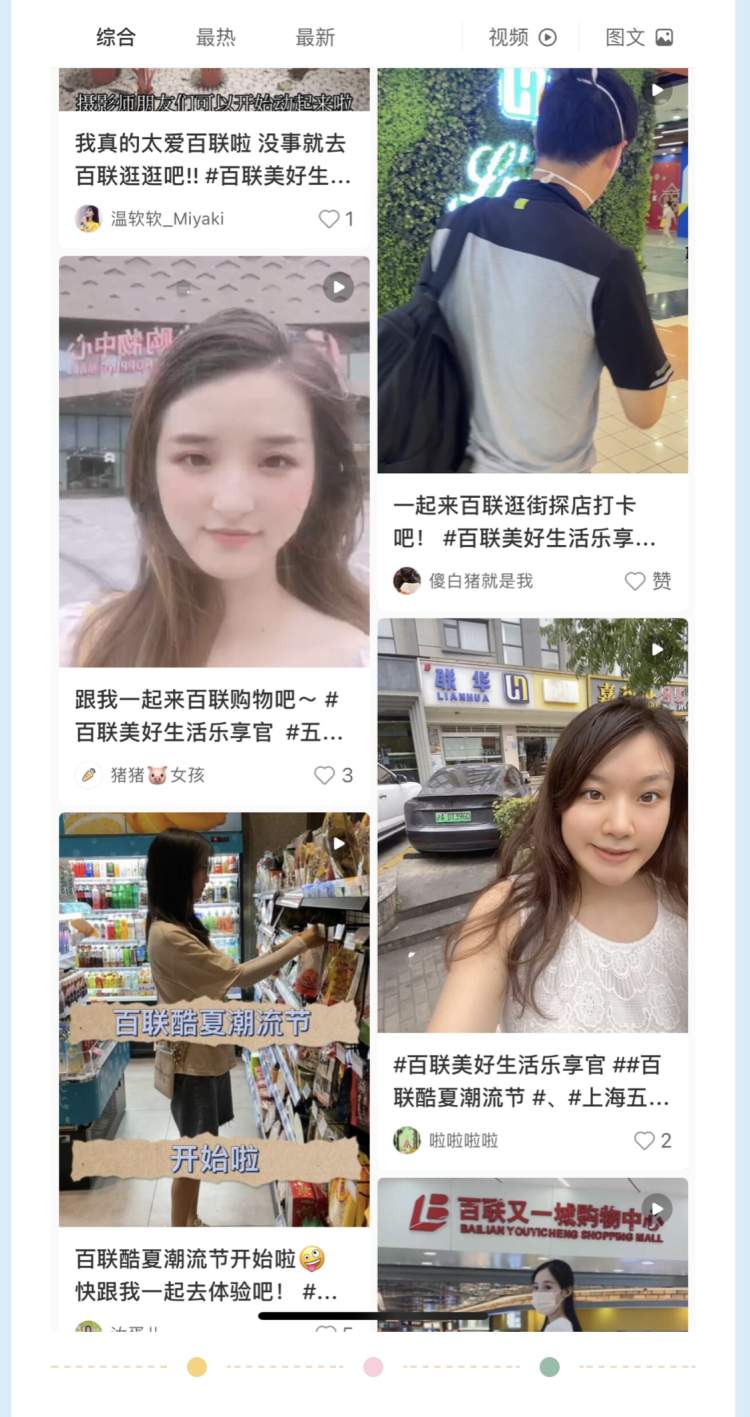Filter by 视频 posts
The width and height of the screenshot is (750, 1417).
coord(522,38)
